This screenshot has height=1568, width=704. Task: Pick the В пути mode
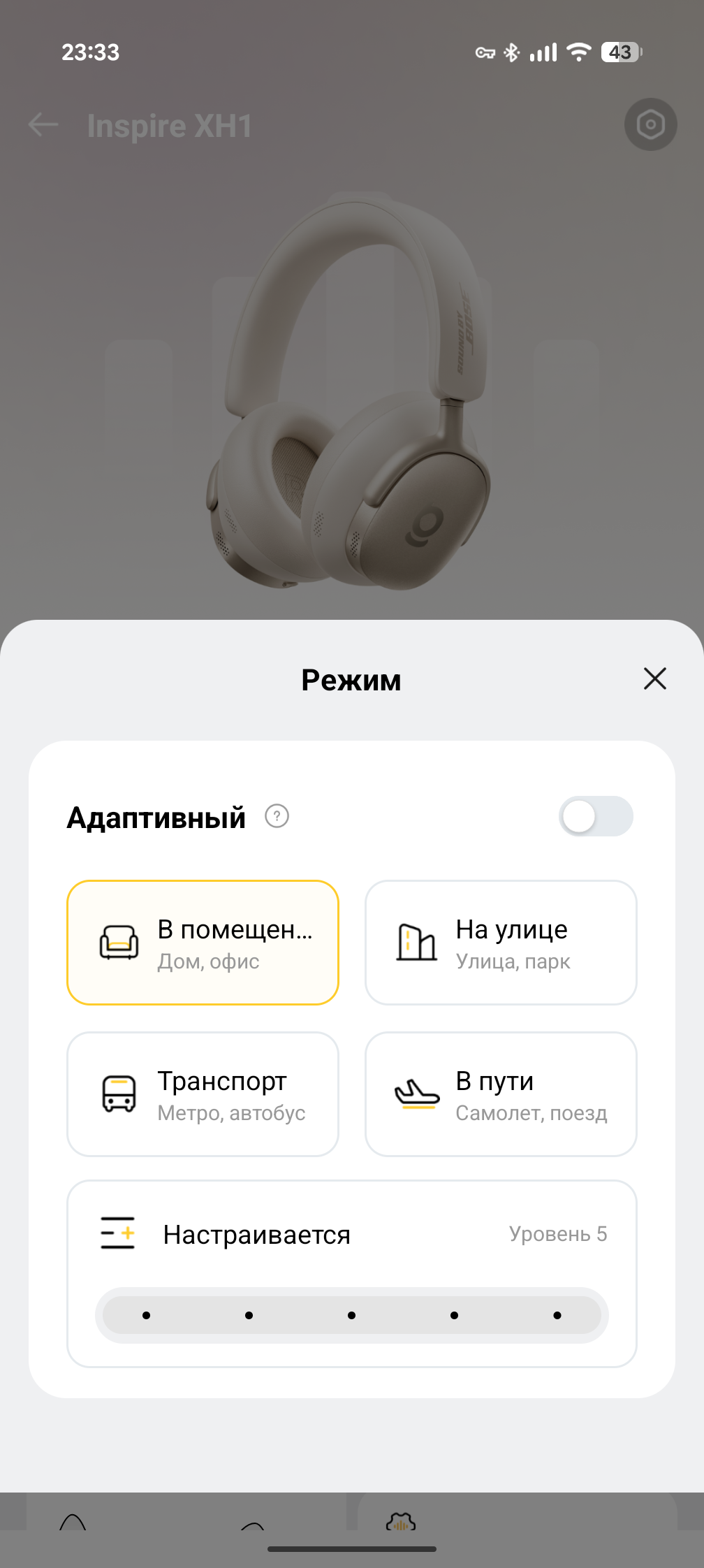tap(501, 1094)
